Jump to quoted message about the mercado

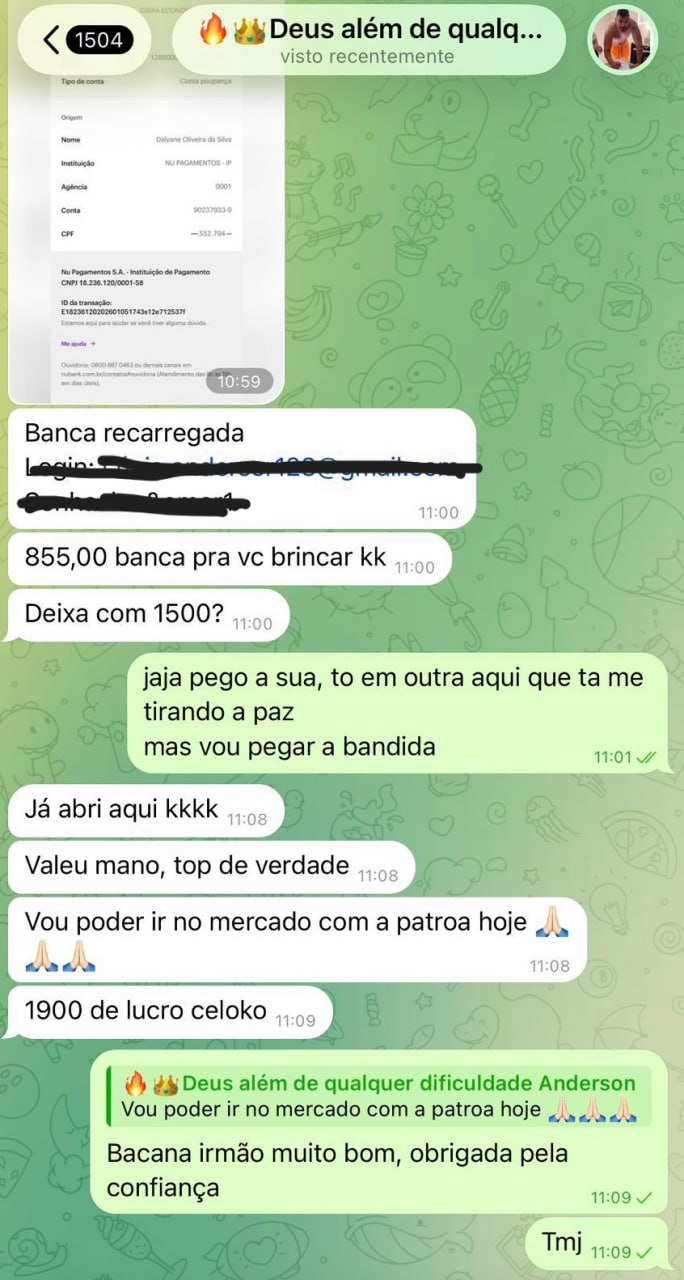380,1096
